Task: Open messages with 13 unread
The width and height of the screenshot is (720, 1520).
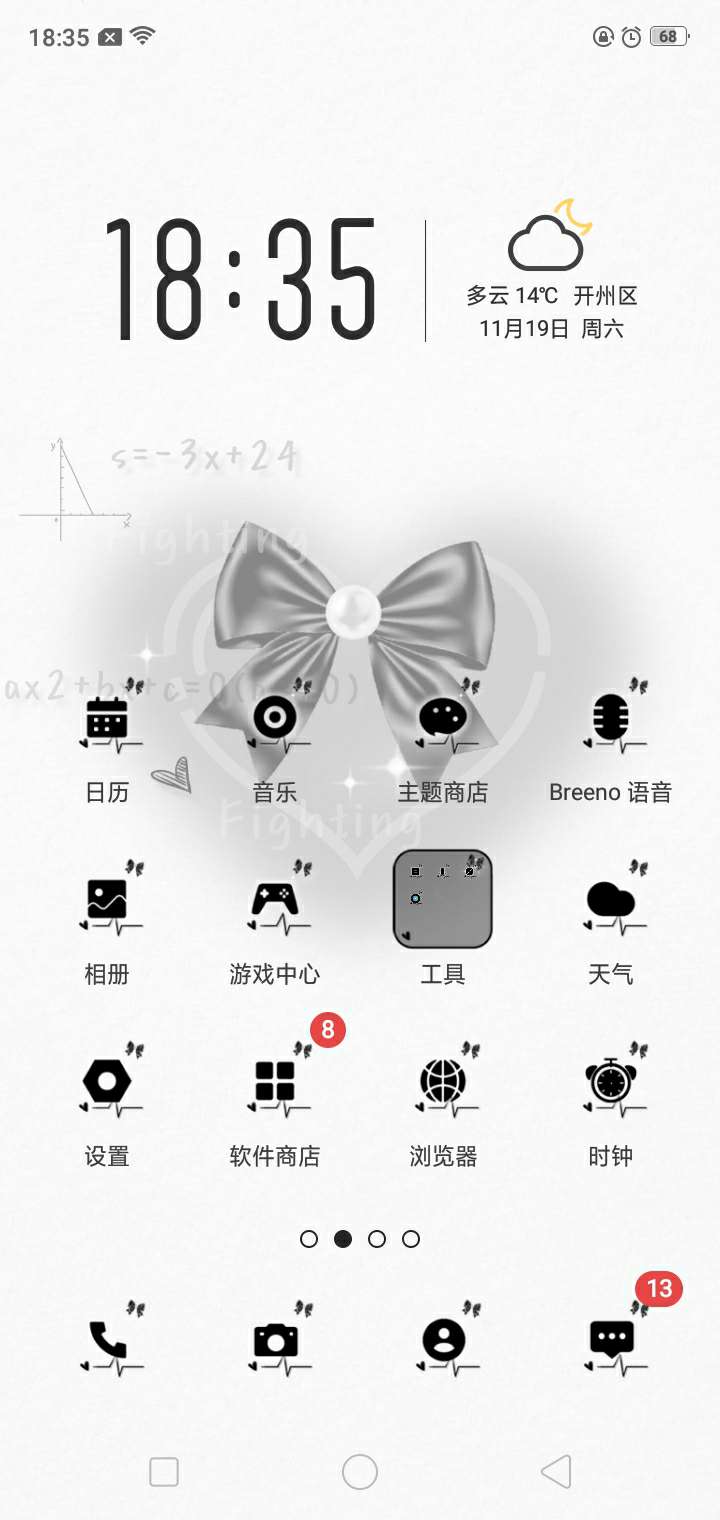Action: click(612, 1342)
